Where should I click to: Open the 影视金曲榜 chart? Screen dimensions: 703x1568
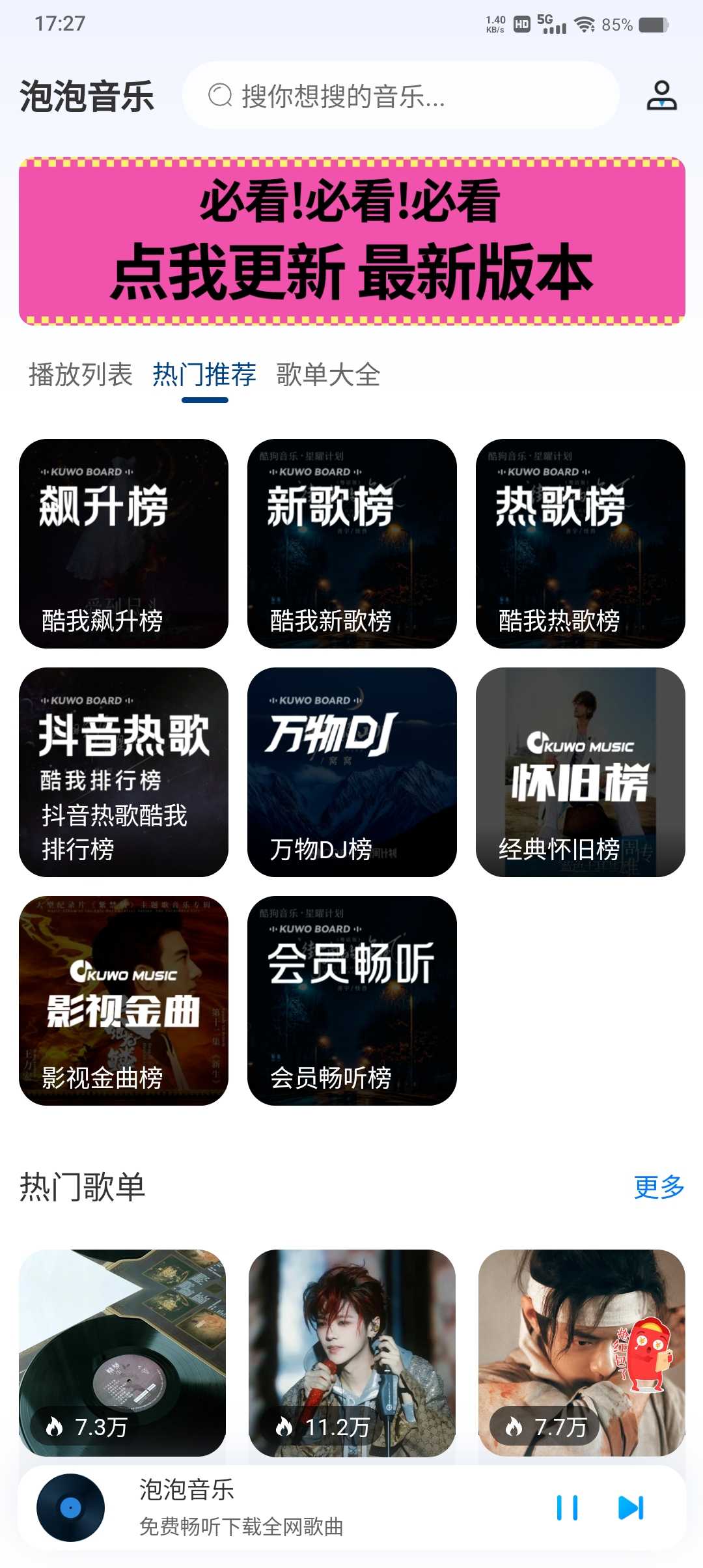pyautogui.click(x=124, y=1001)
